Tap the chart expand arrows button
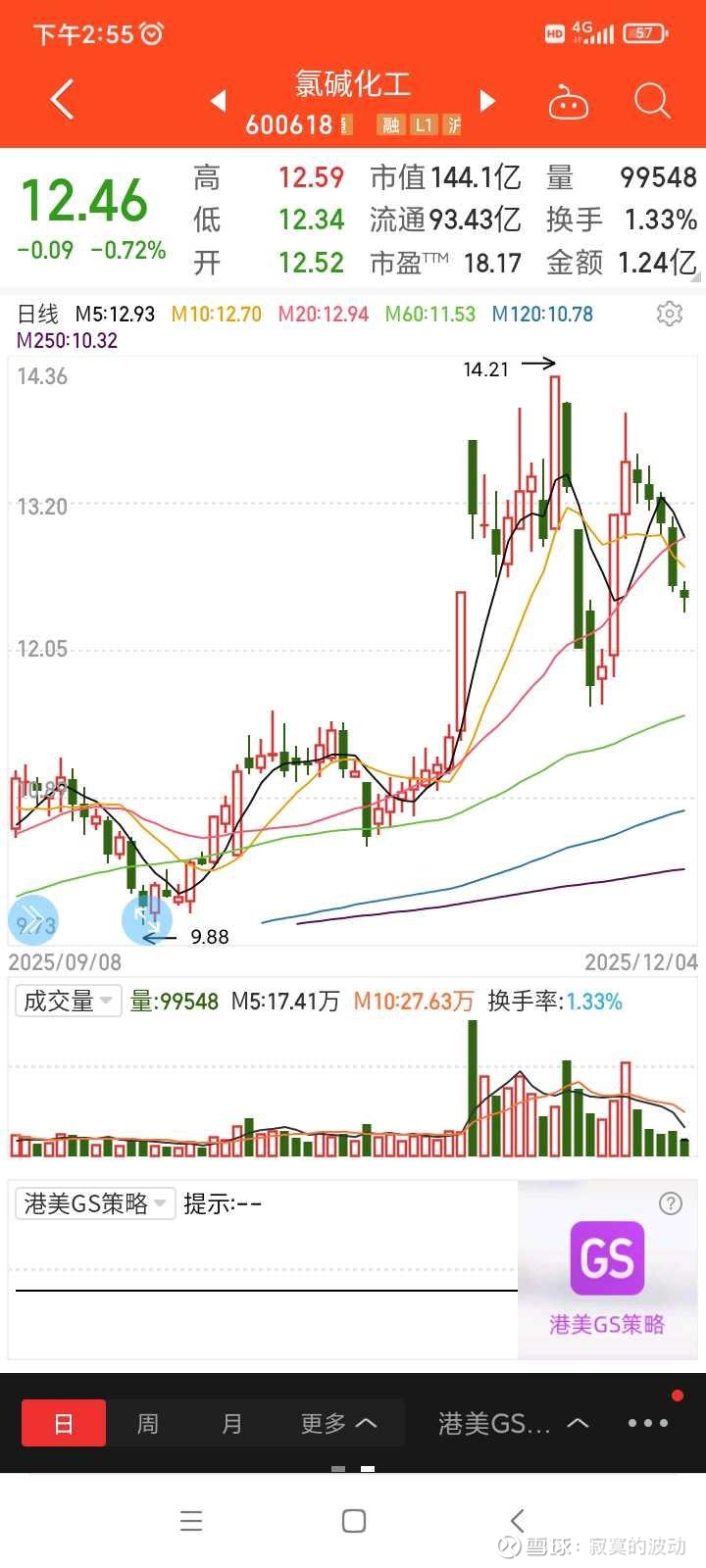Viewport: 706px width, 1568px height. coord(146,918)
